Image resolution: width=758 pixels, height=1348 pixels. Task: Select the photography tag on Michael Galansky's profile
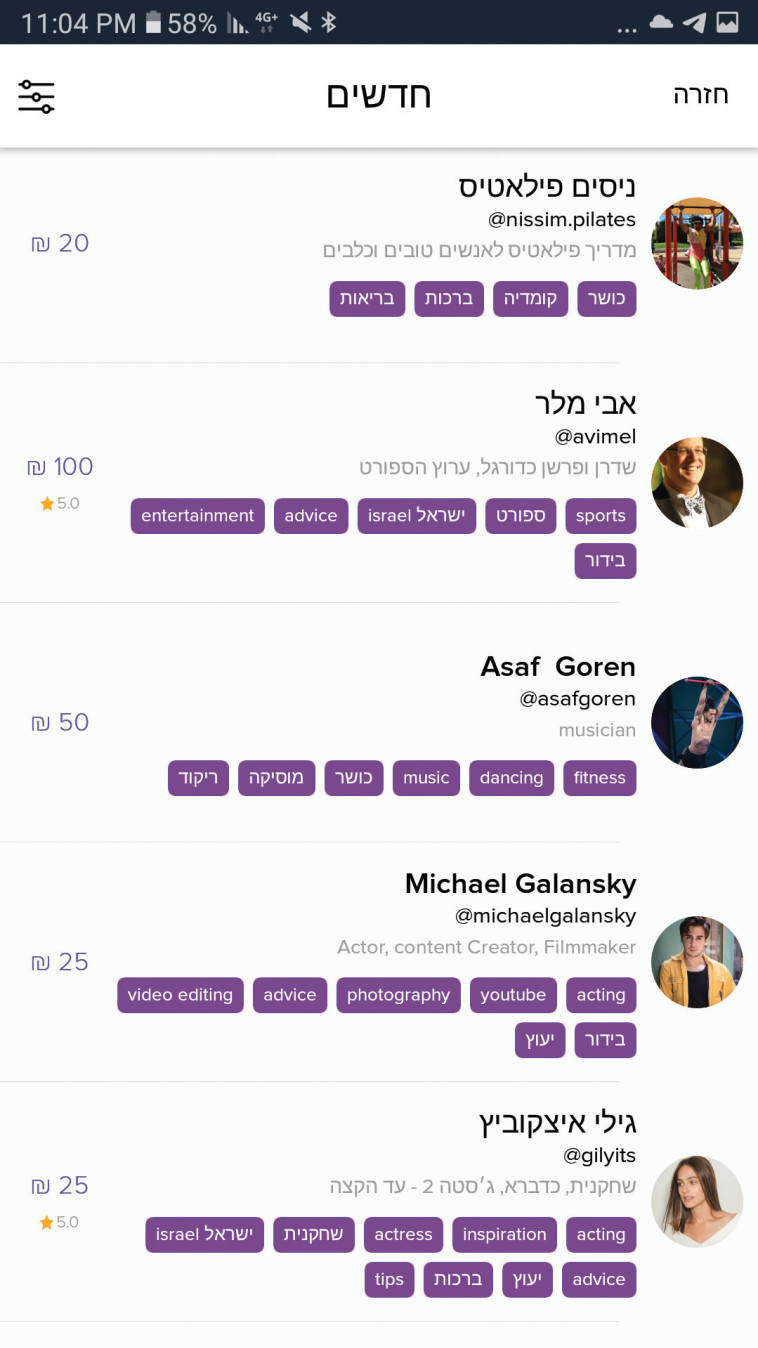click(x=398, y=995)
